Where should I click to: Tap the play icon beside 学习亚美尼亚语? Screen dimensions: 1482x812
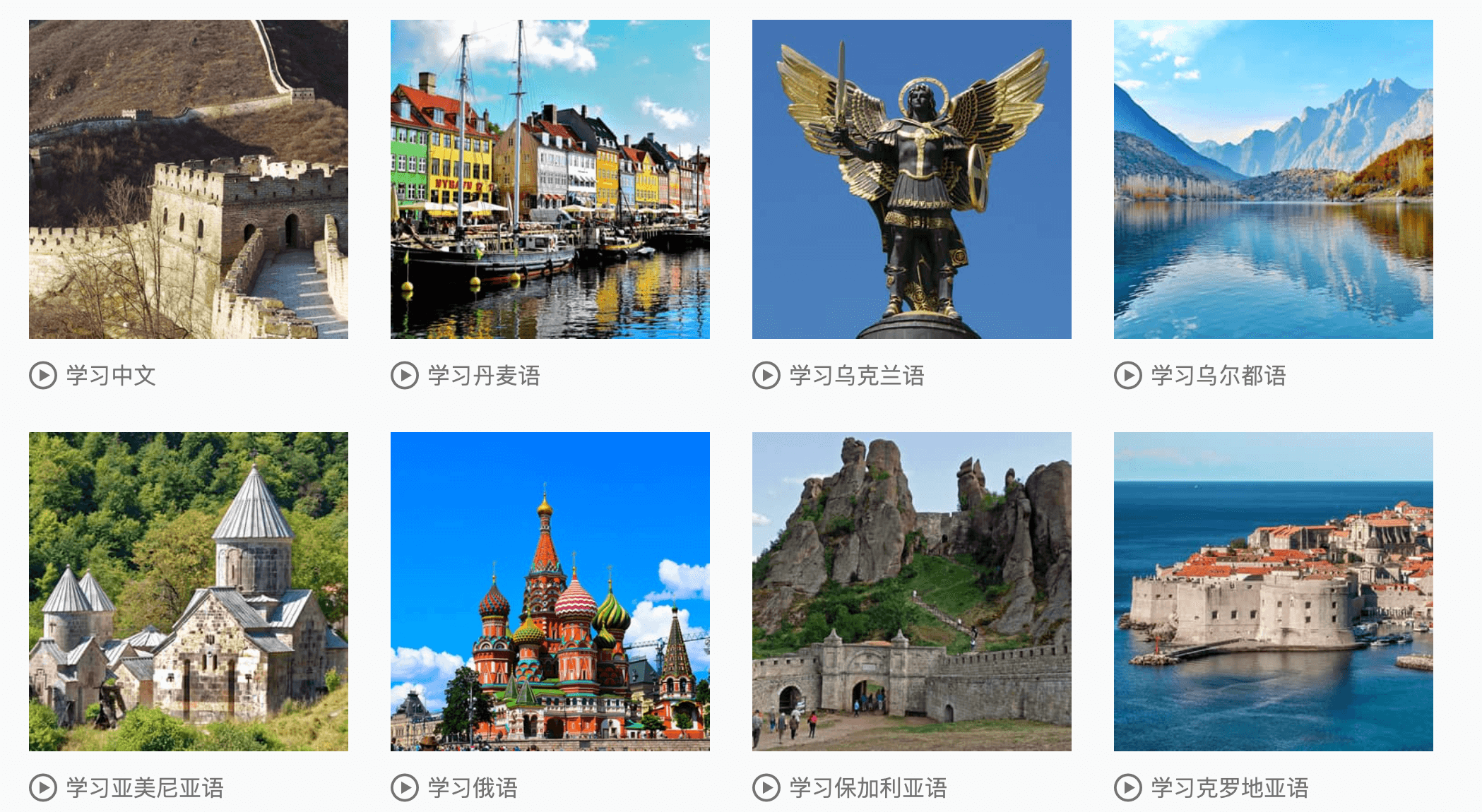(43, 787)
